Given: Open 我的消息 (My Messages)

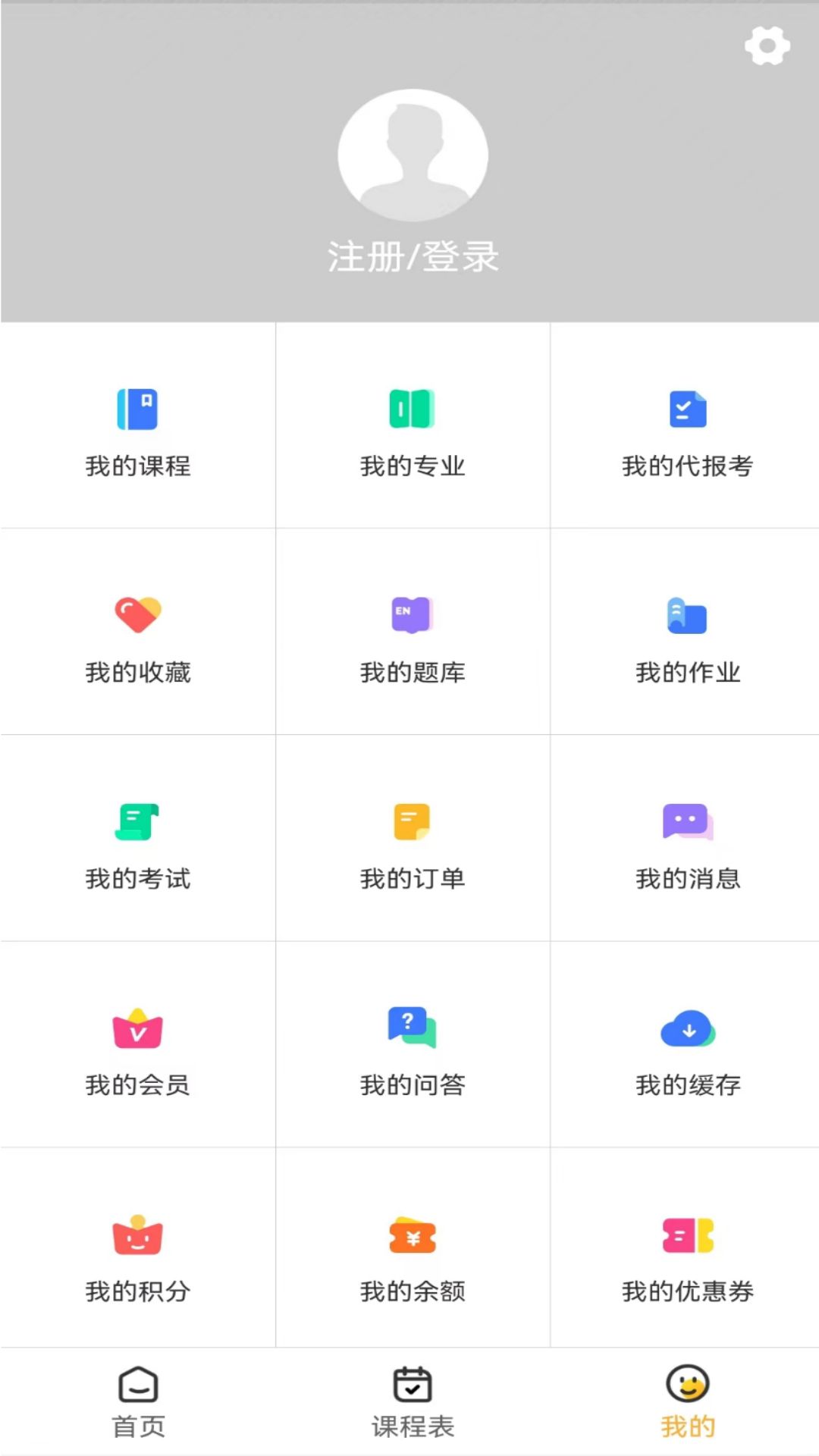Looking at the screenshot, I should click(x=687, y=842).
